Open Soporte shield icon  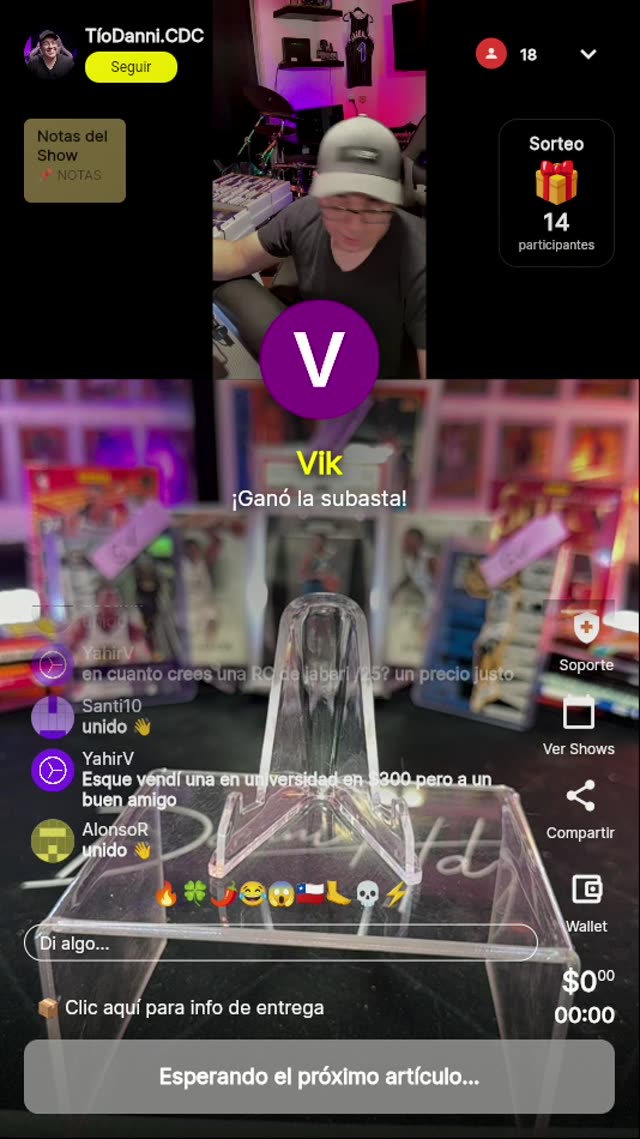[x=586, y=629]
